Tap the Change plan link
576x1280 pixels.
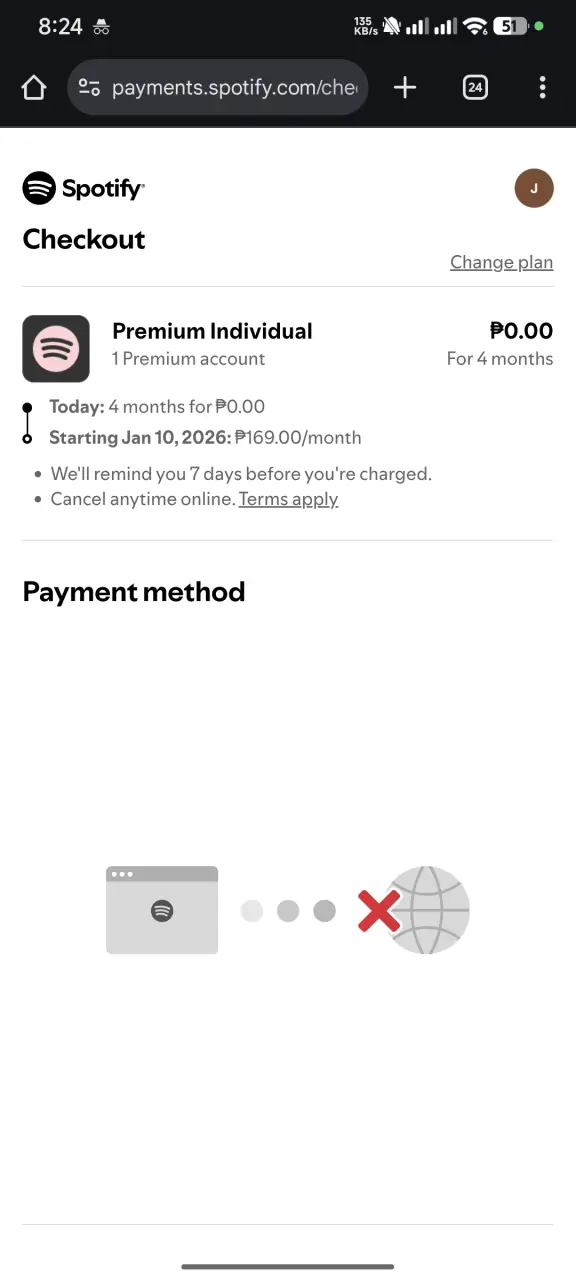click(x=501, y=262)
